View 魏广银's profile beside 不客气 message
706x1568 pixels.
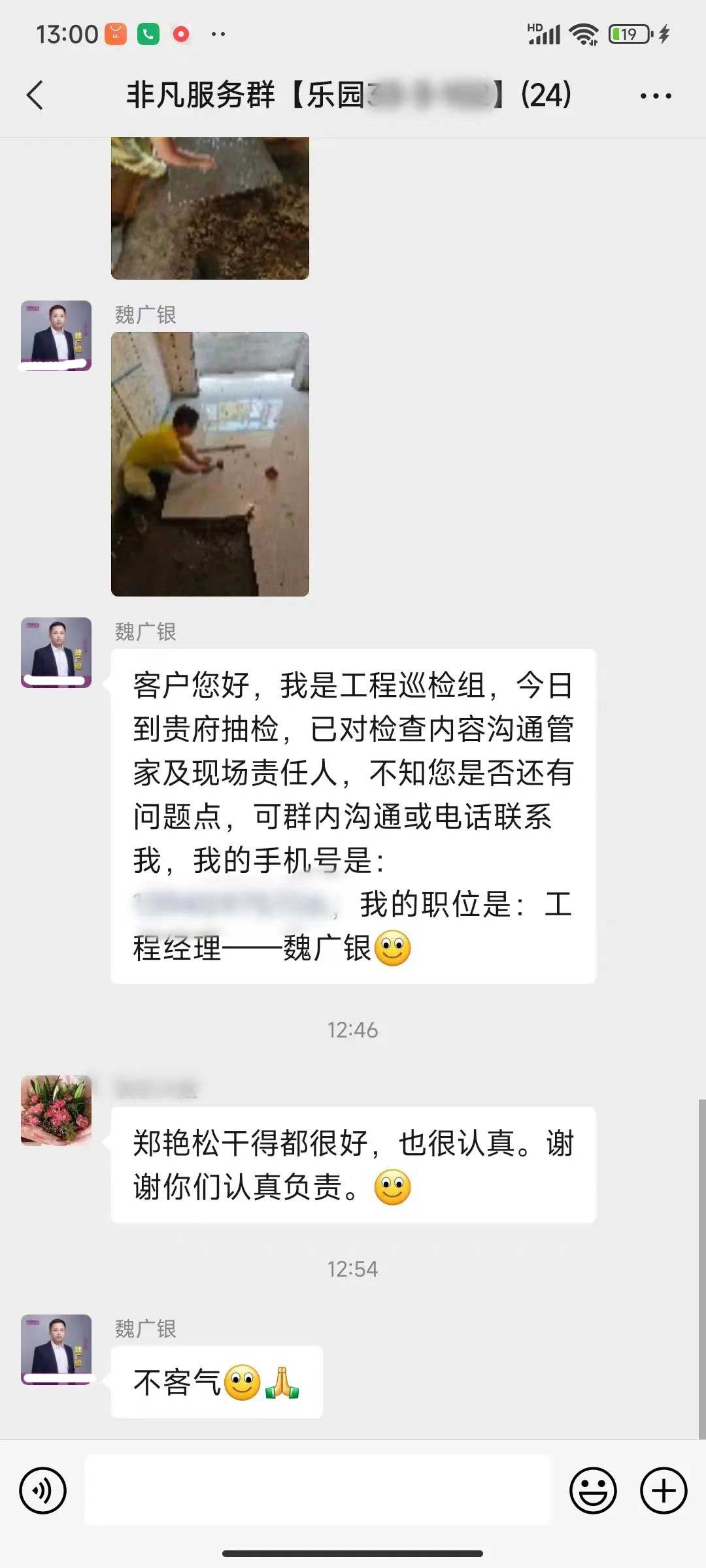click(56, 1350)
